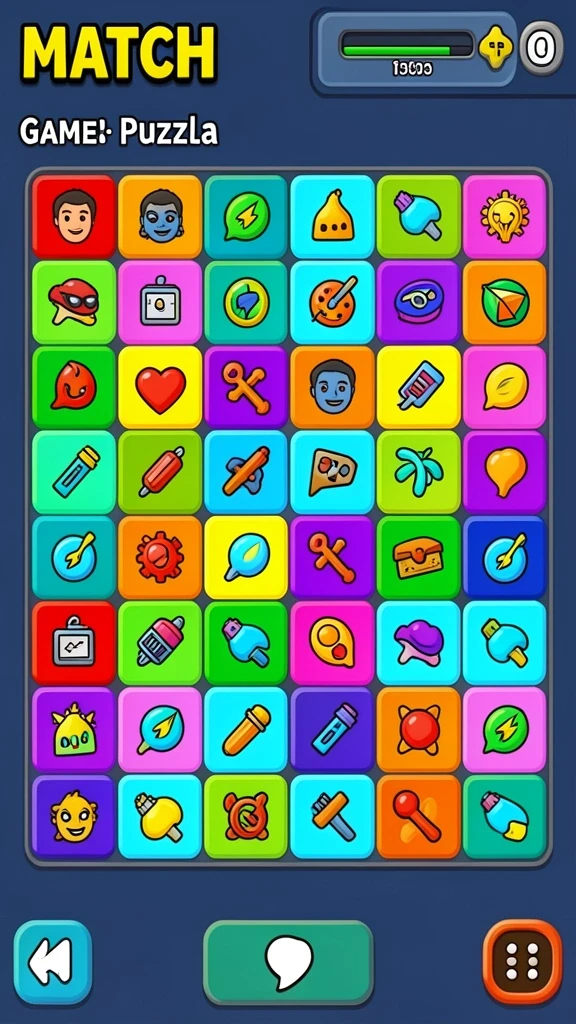Select the orange balloon on purple tile

504,472
